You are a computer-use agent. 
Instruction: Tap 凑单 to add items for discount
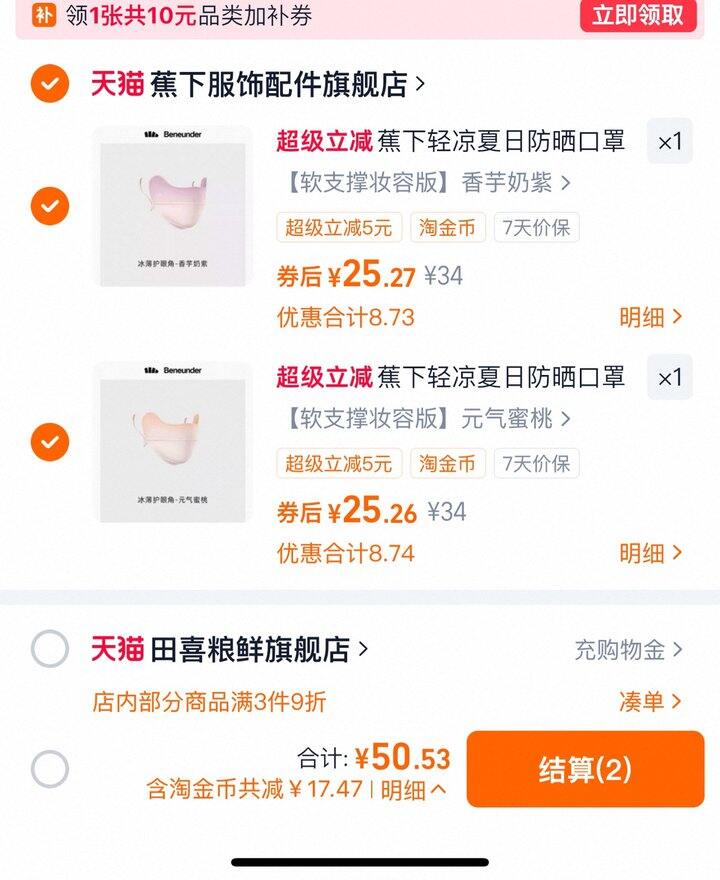[x=650, y=702]
